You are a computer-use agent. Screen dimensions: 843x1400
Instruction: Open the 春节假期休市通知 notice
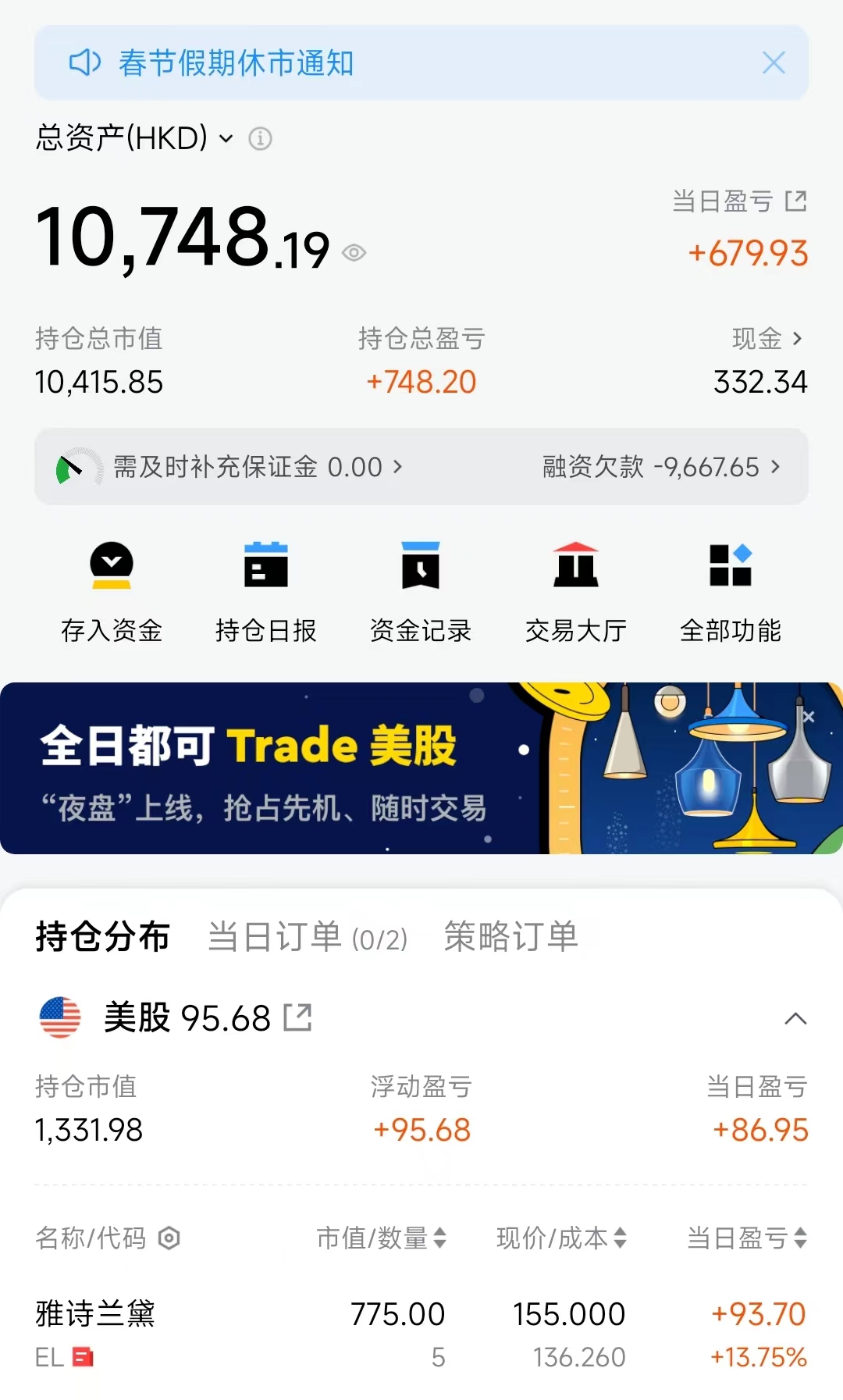coord(236,62)
